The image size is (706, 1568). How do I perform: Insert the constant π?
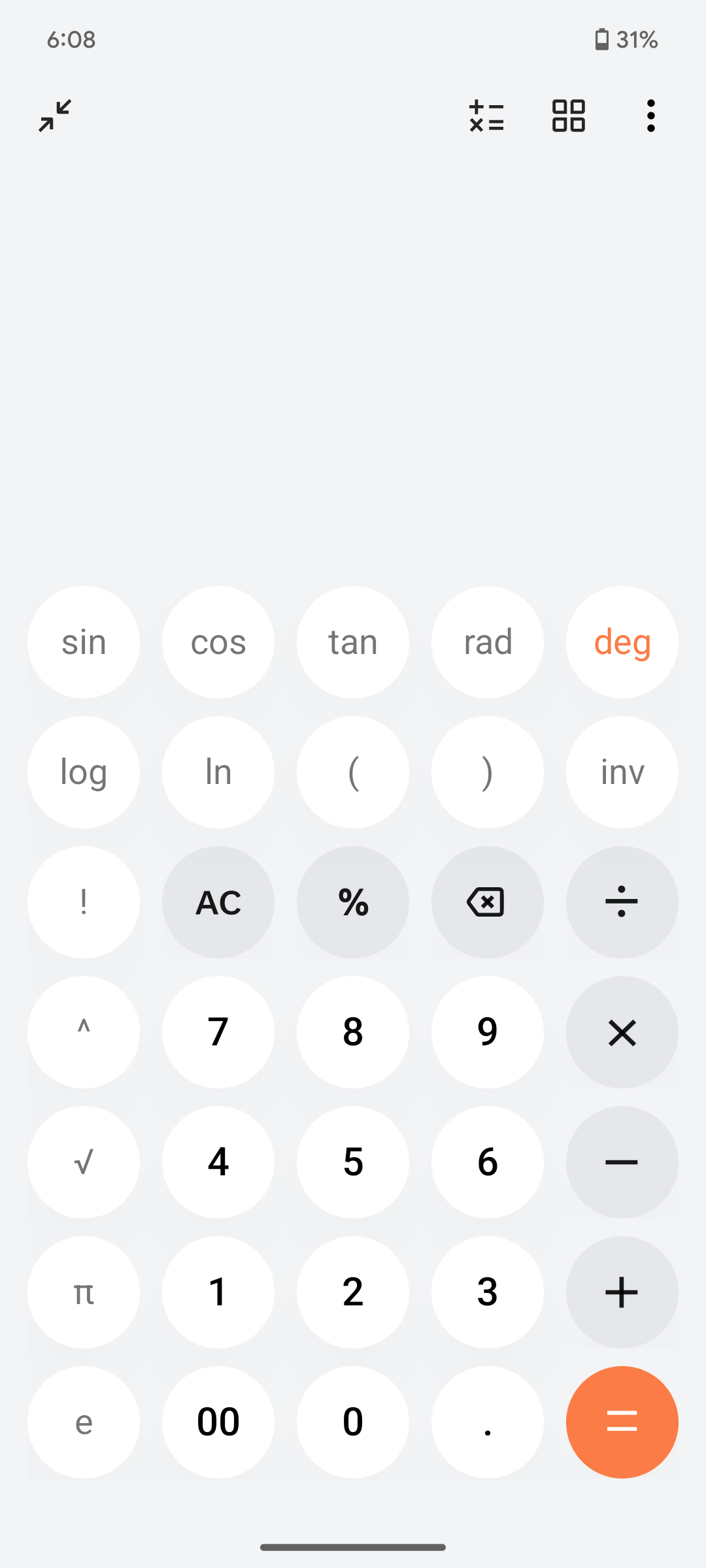(x=84, y=1292)
